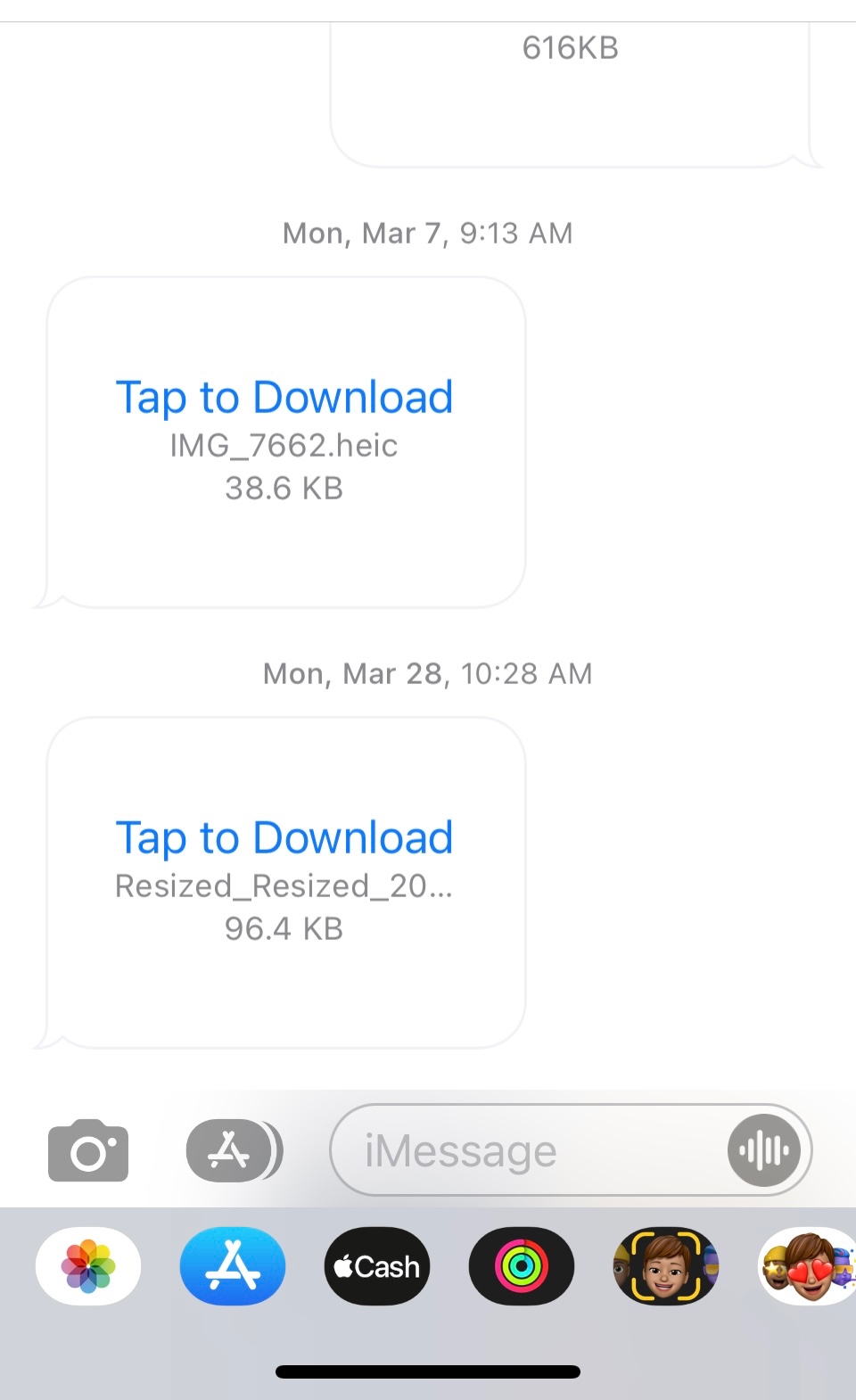This screenshot has height=1400, width=856.
Task: Tap the Mar 7 timestamp label
Action: [428, 233]
